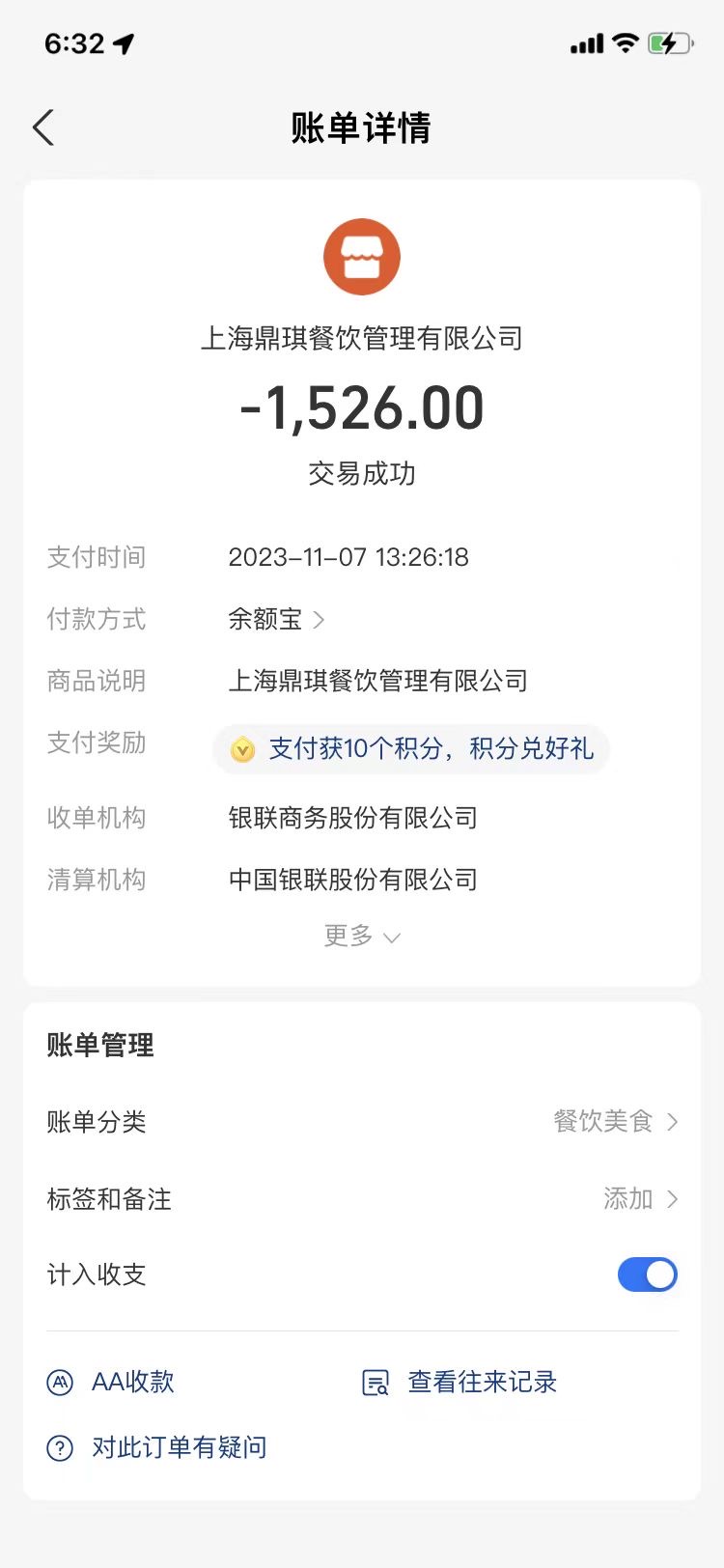Start AA收款 to split this bill
This screenshot has height=1568, width=724.
click(111, 1382)
